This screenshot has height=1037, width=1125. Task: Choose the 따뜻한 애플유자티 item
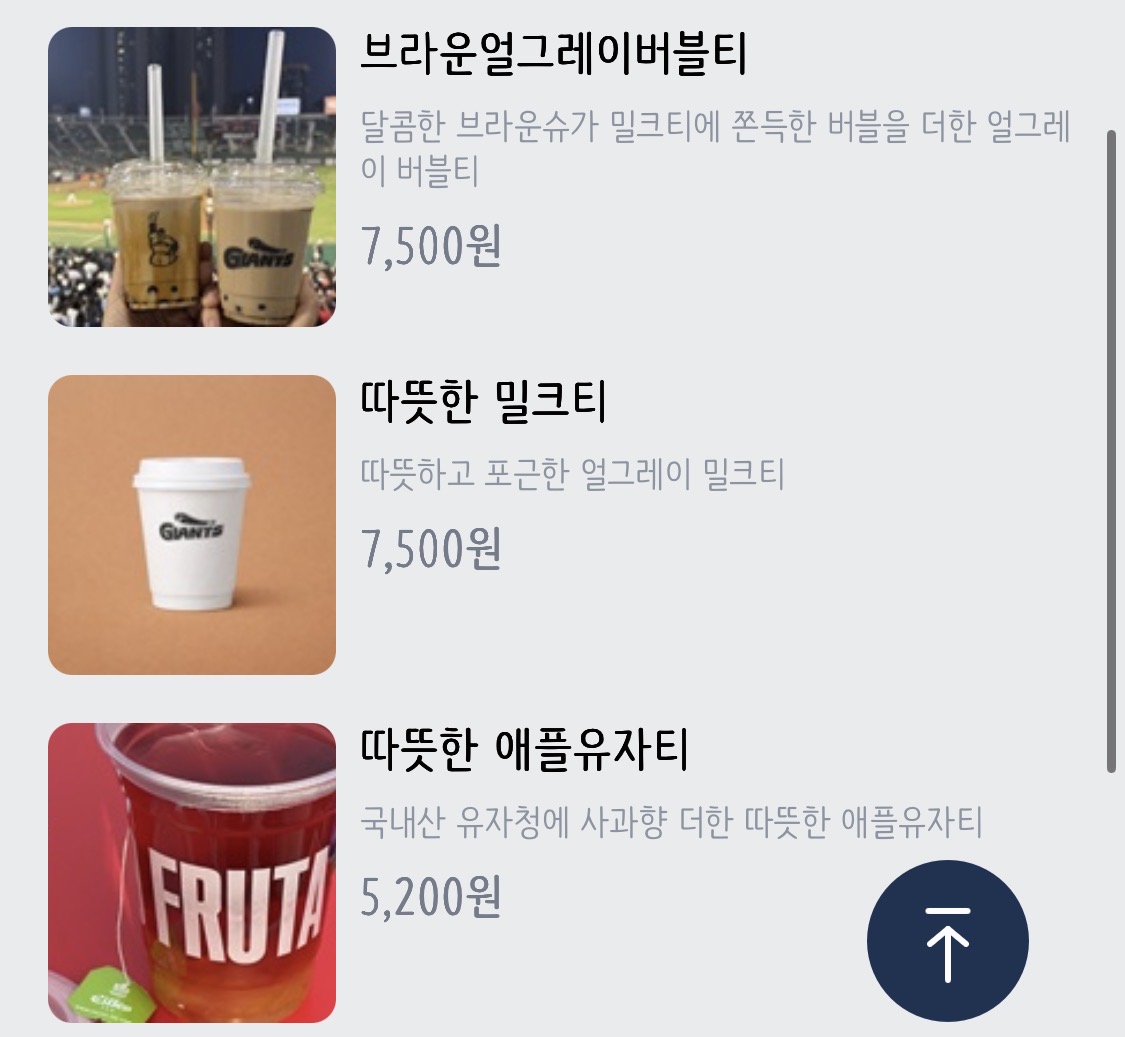click(x=524, y=750)
